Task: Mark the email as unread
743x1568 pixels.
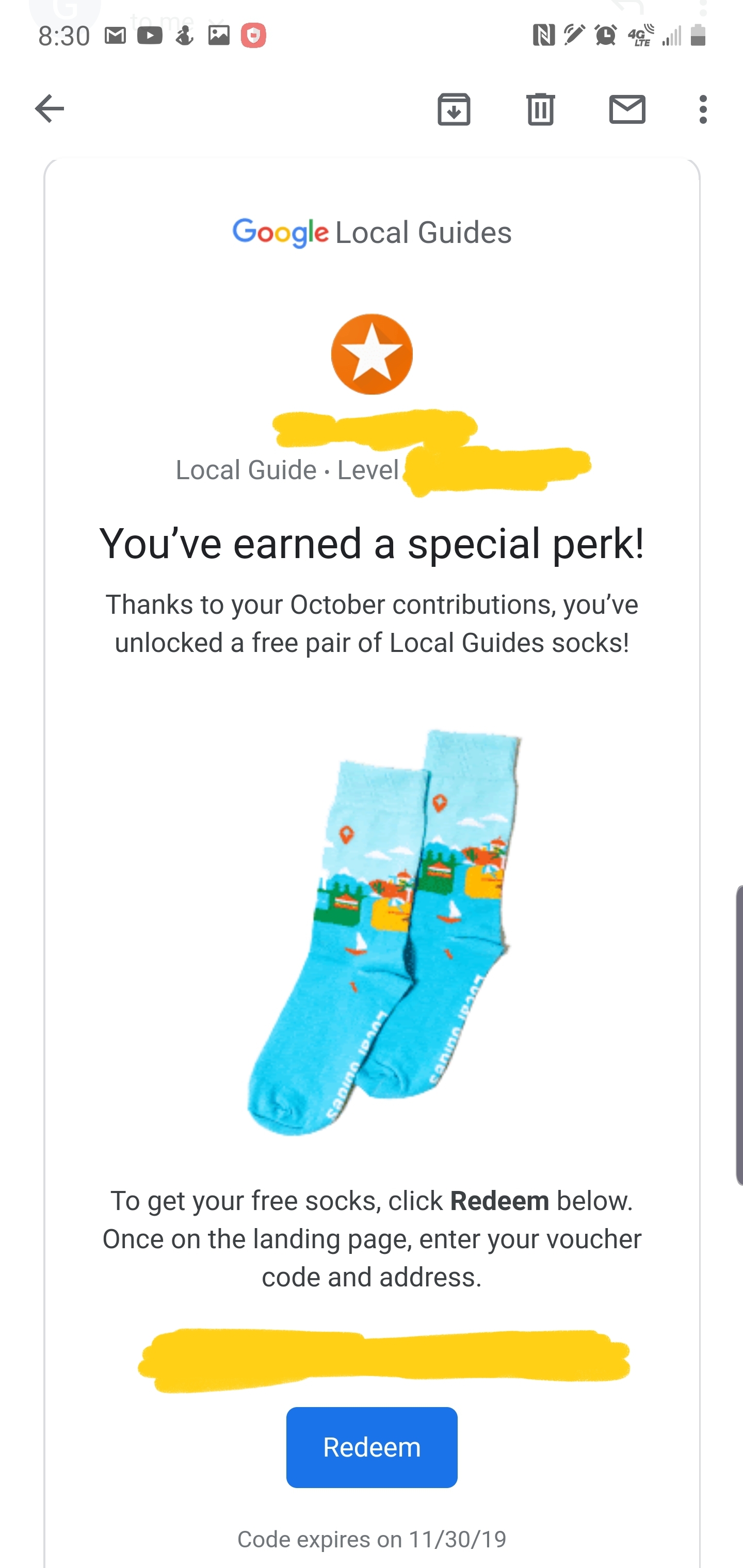Action: (x=627, y=109)
